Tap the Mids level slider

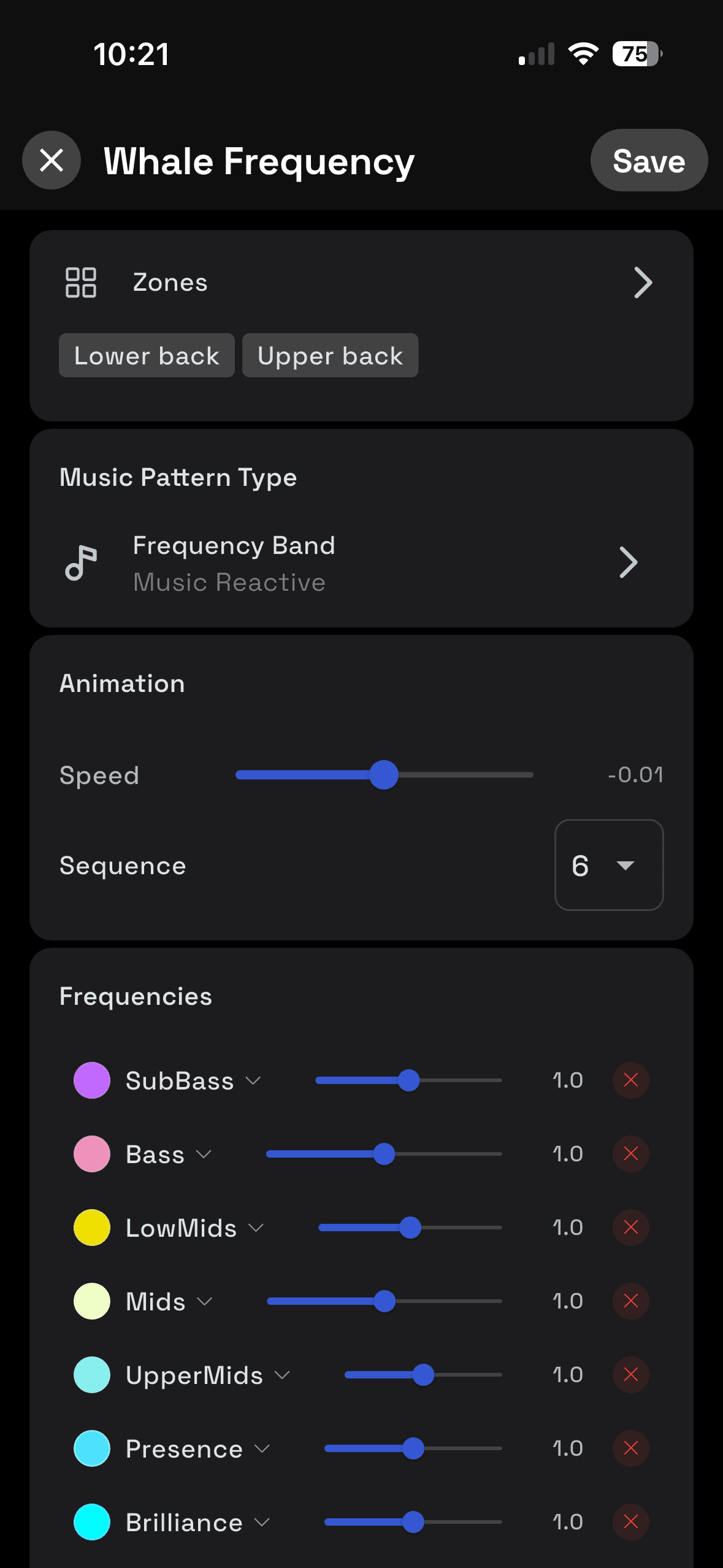click(x=384, y=1301)
